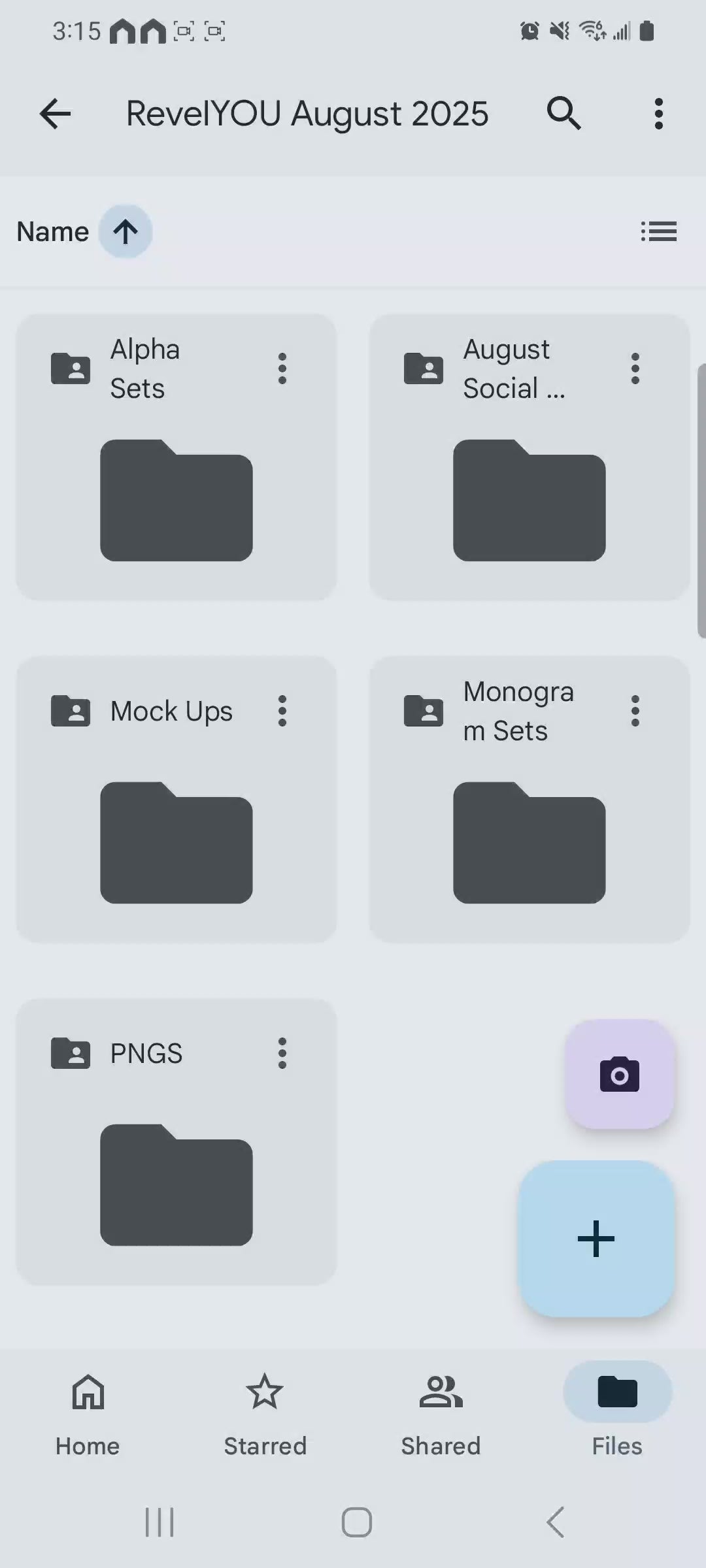The height and width of the screenshot is (1568, 706).
Task: Open the top bar overflow menu
Action: tap(658, 114)
